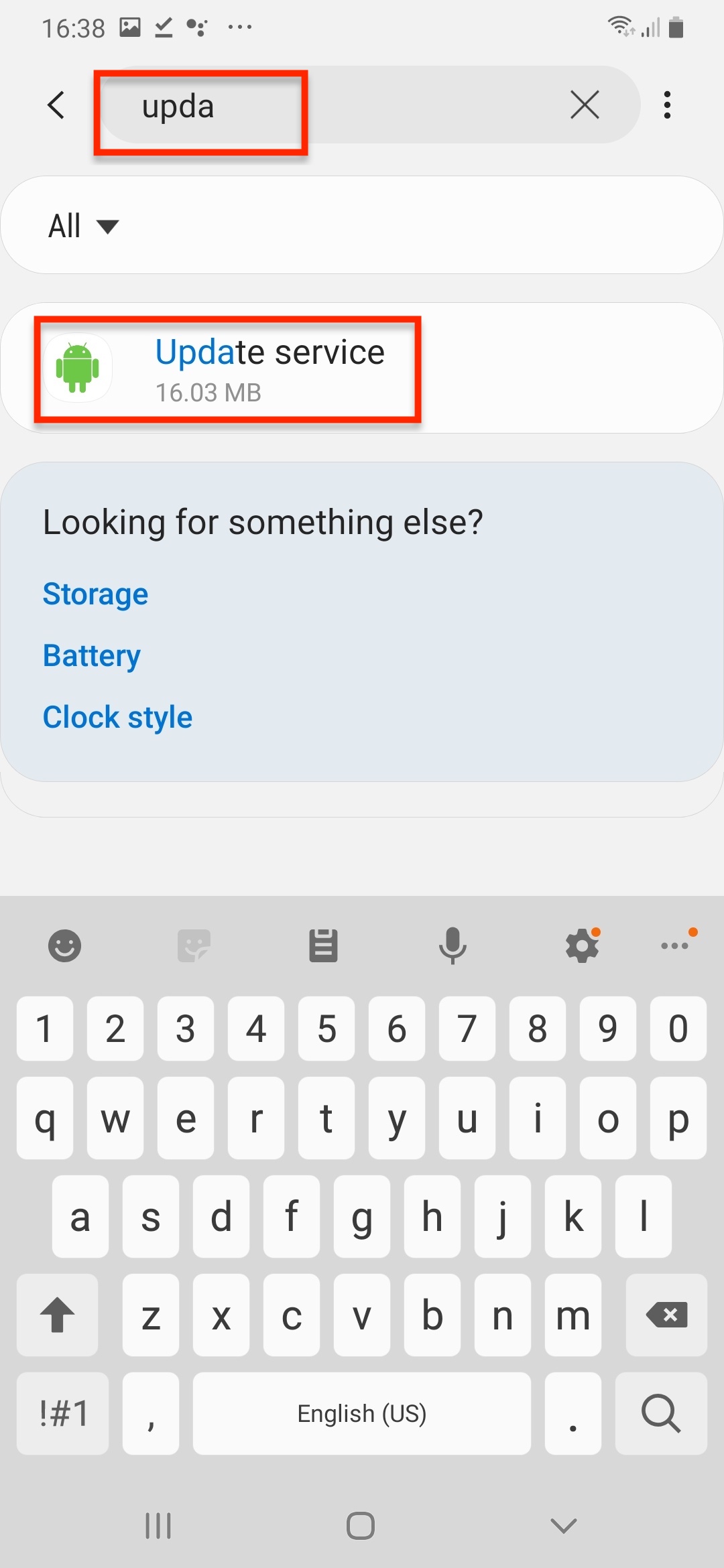The width and height of the screenshot is (724, 1568).
Task: Go back with the left arrow
Action: click(56, 105)
